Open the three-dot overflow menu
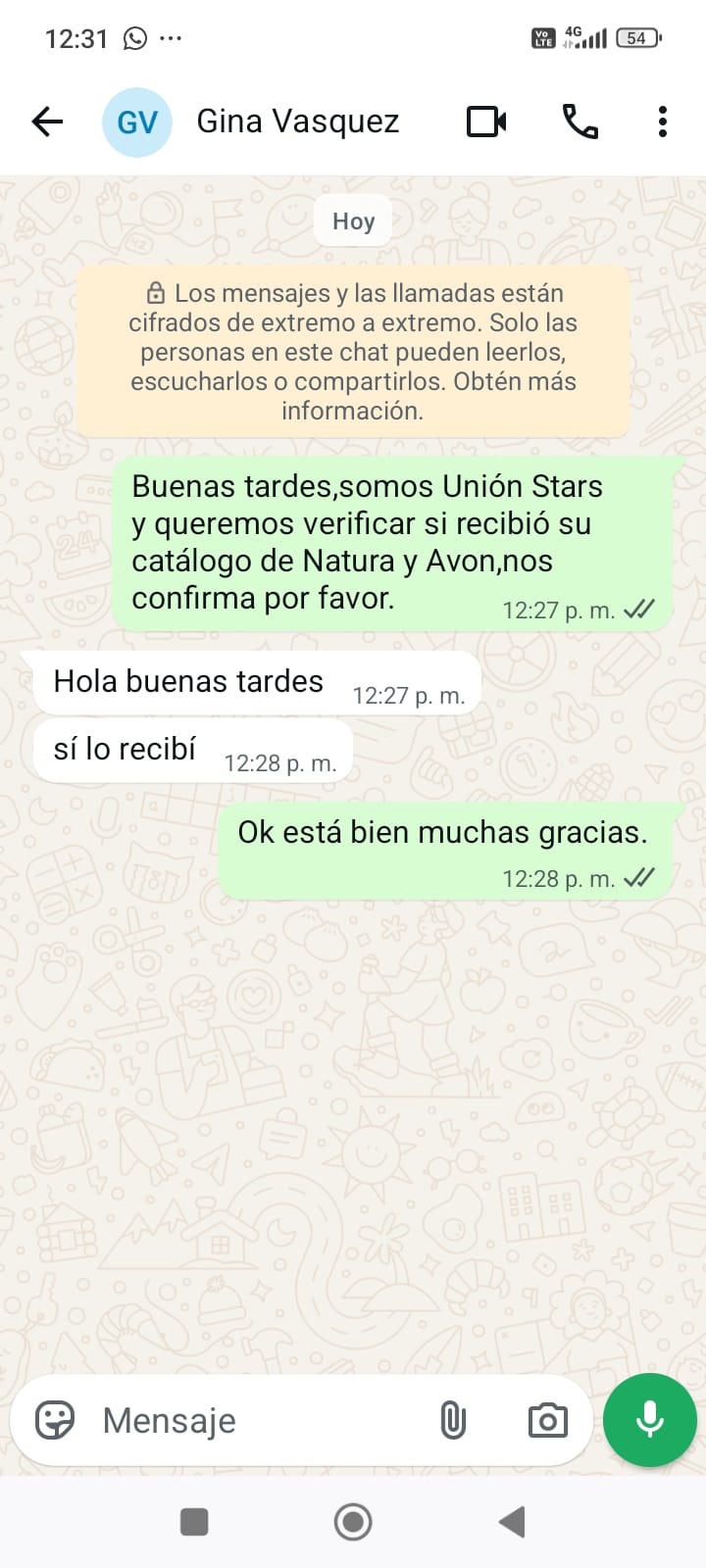706x1568 pixels. (663, 122)
